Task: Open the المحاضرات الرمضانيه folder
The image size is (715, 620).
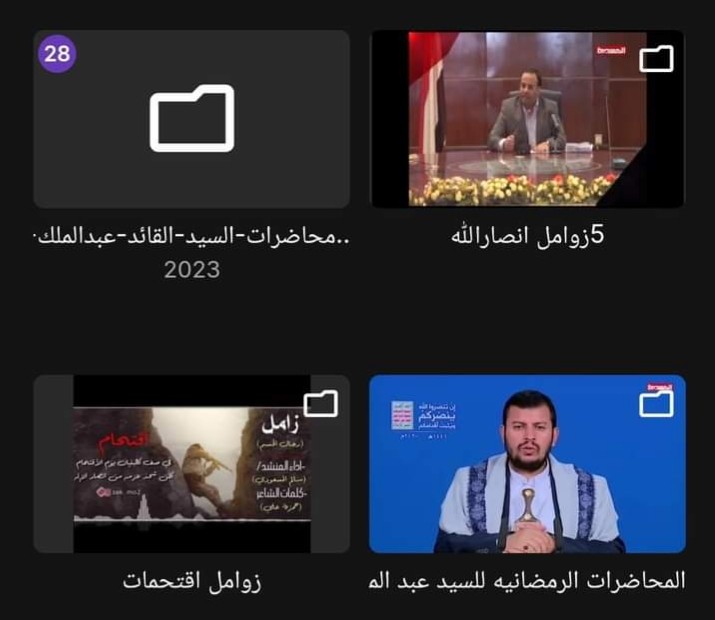Action: 527,464
